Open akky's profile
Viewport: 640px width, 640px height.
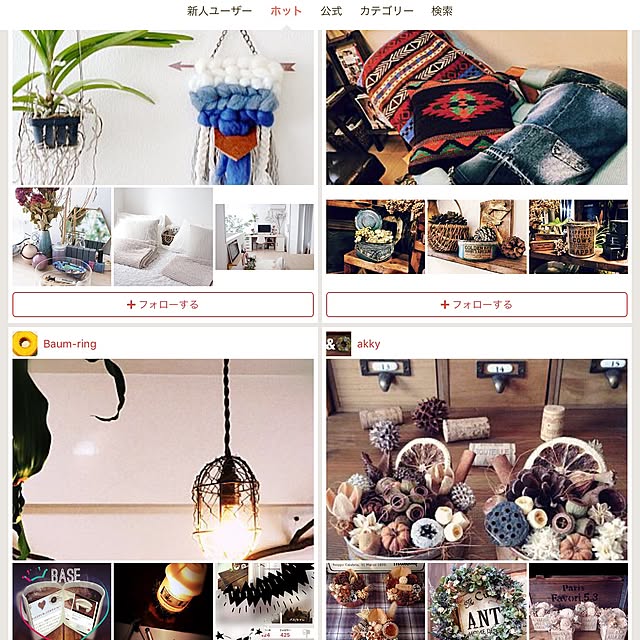pos(368,344)
